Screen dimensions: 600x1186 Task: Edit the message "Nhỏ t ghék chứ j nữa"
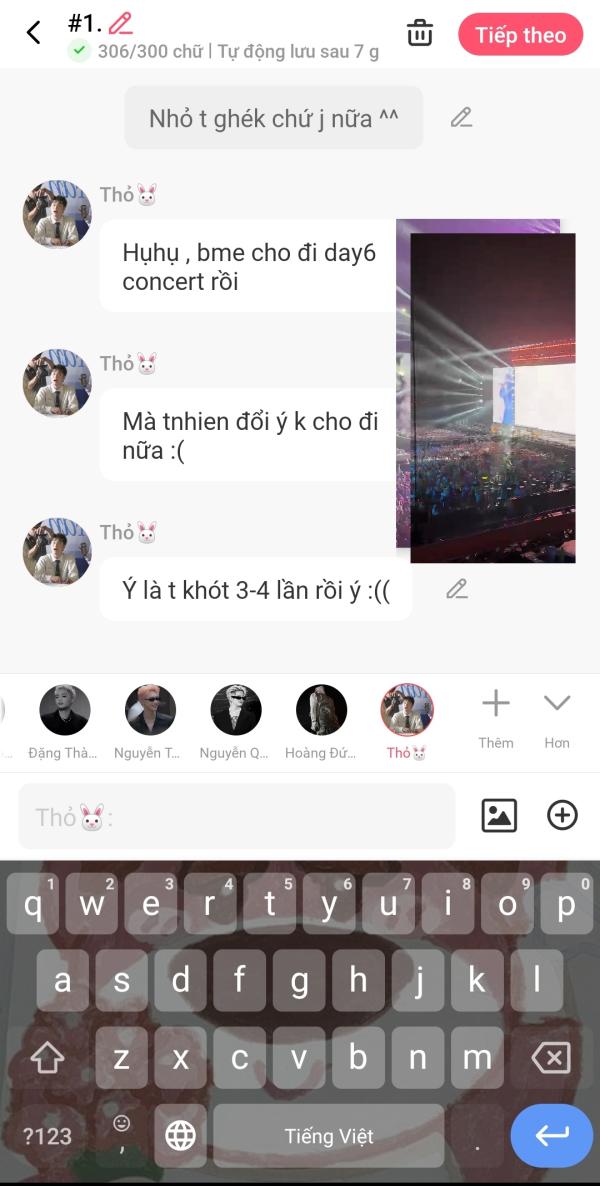coord(462,118)
